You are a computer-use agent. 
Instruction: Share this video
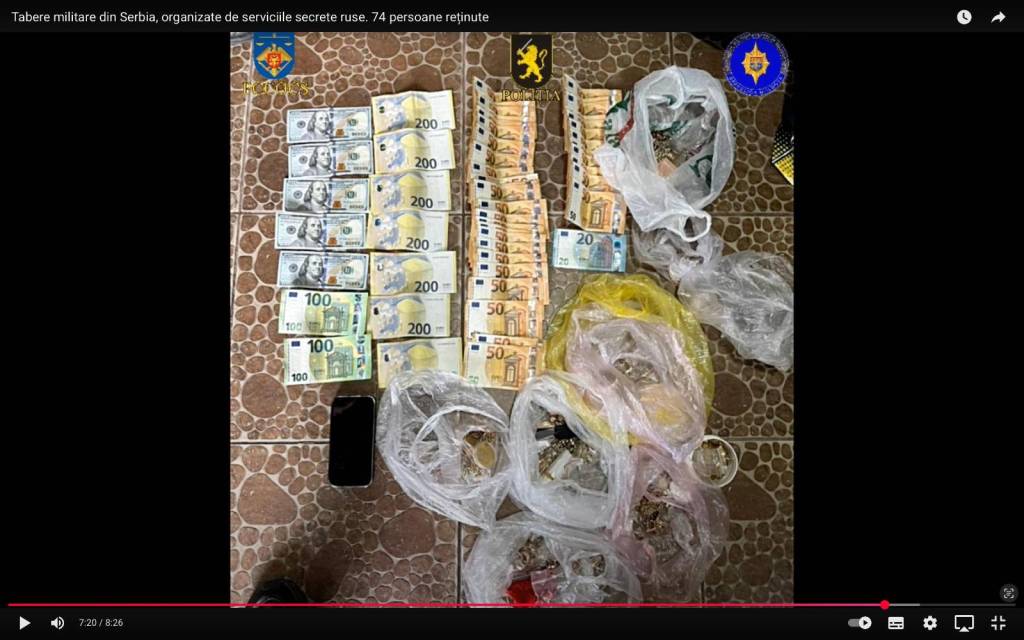coord(998,17)
